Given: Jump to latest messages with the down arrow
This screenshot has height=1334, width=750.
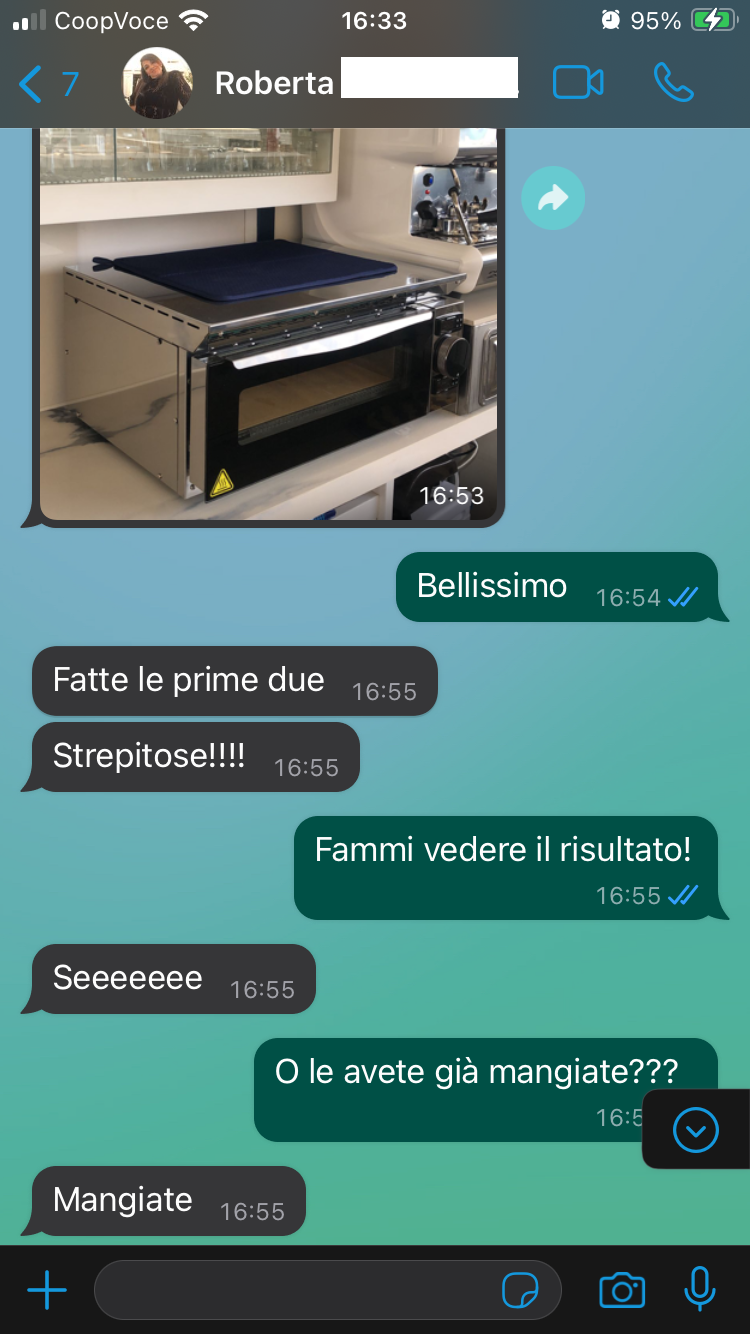Looking at the screenshot, I should tap(696, 1130).
